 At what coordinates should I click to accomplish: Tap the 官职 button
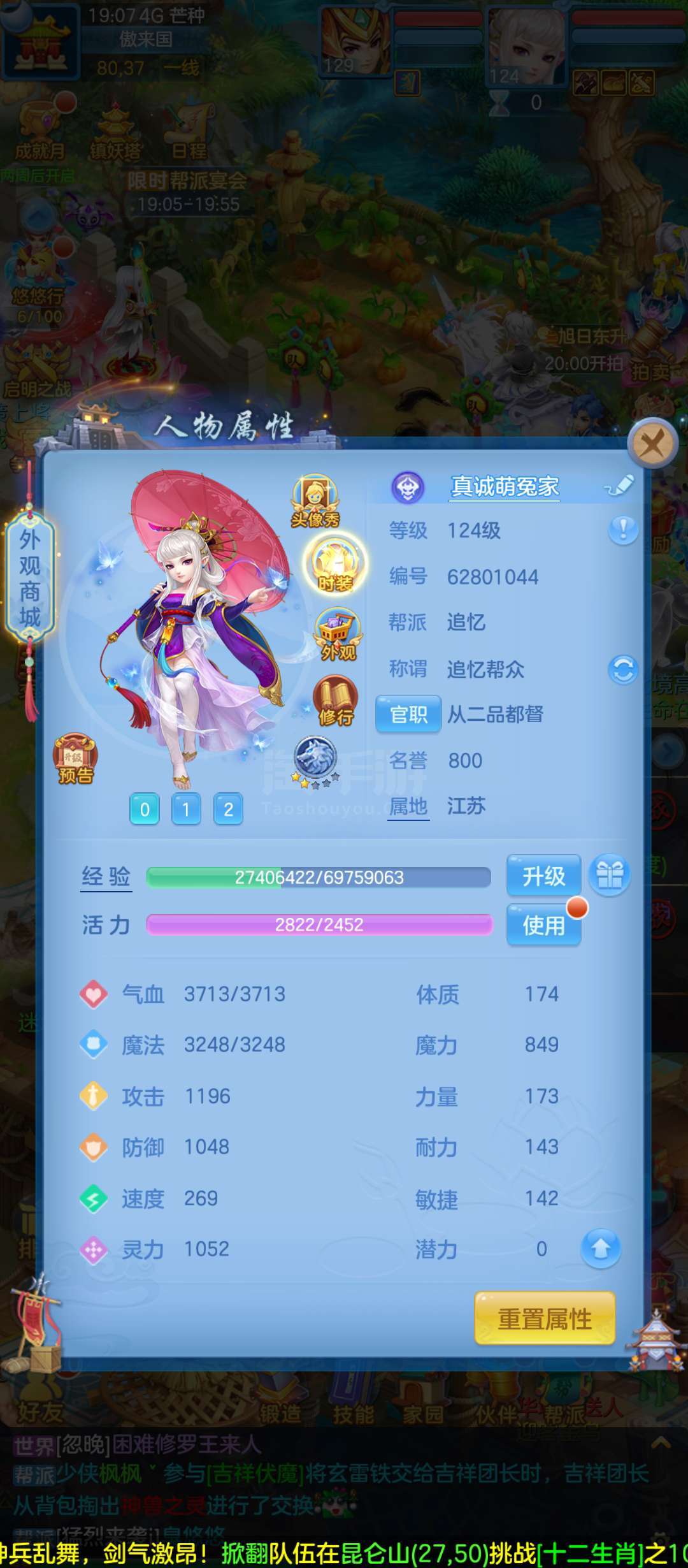pyautogui.click(x=408, y=714)
